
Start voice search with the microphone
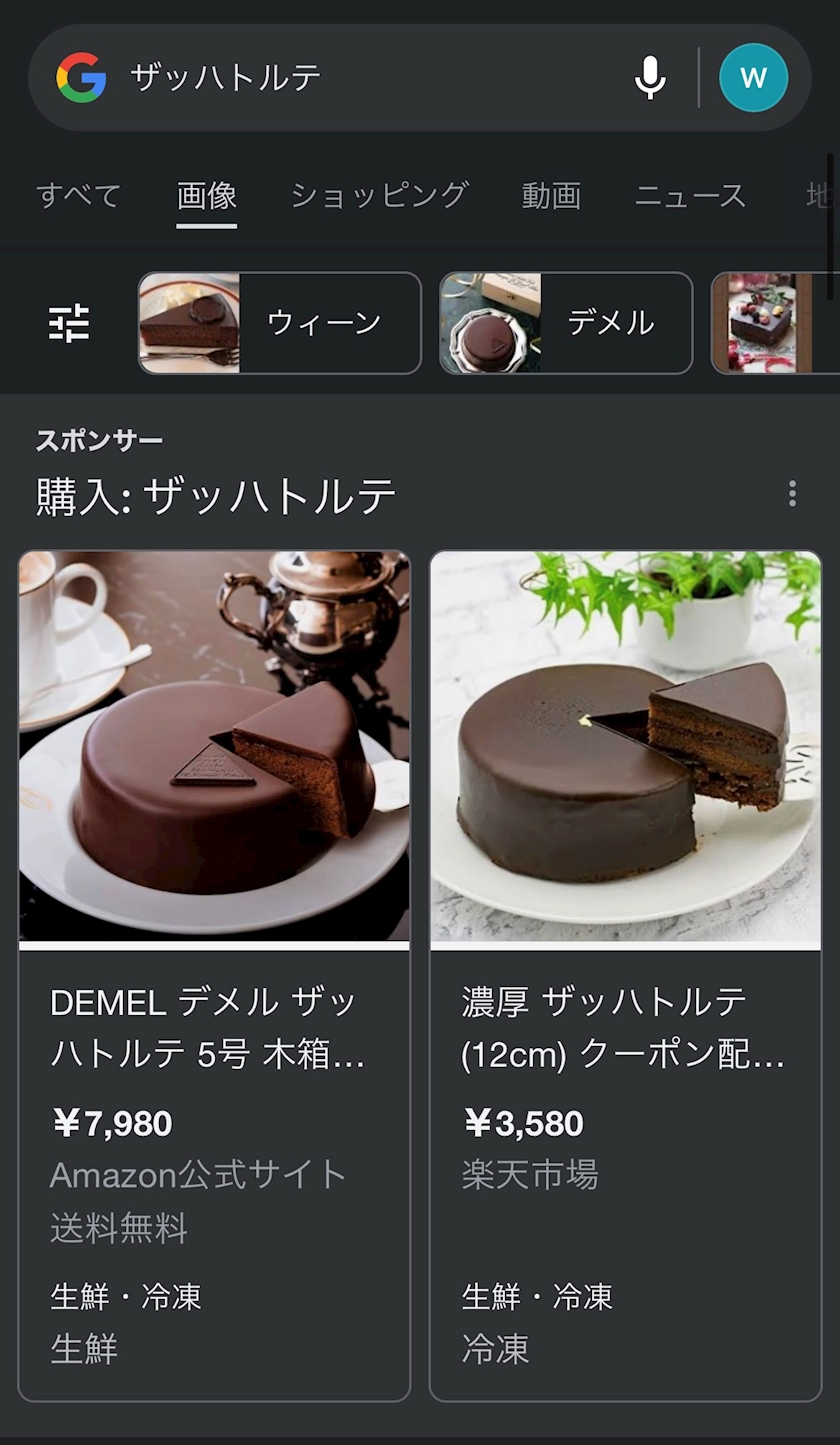click(x=650, y=78)
